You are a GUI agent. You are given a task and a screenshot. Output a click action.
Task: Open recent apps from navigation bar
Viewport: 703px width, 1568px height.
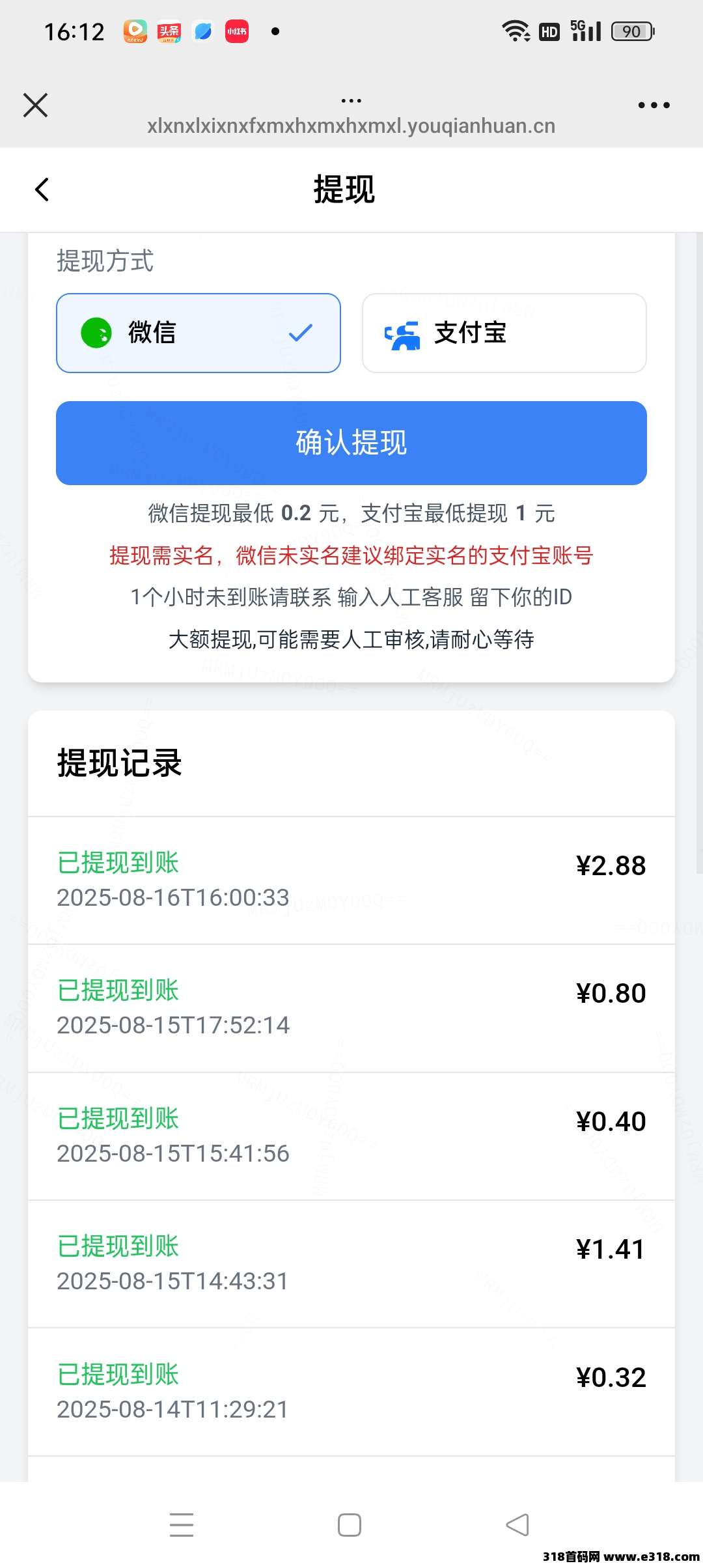point(182,1525)
